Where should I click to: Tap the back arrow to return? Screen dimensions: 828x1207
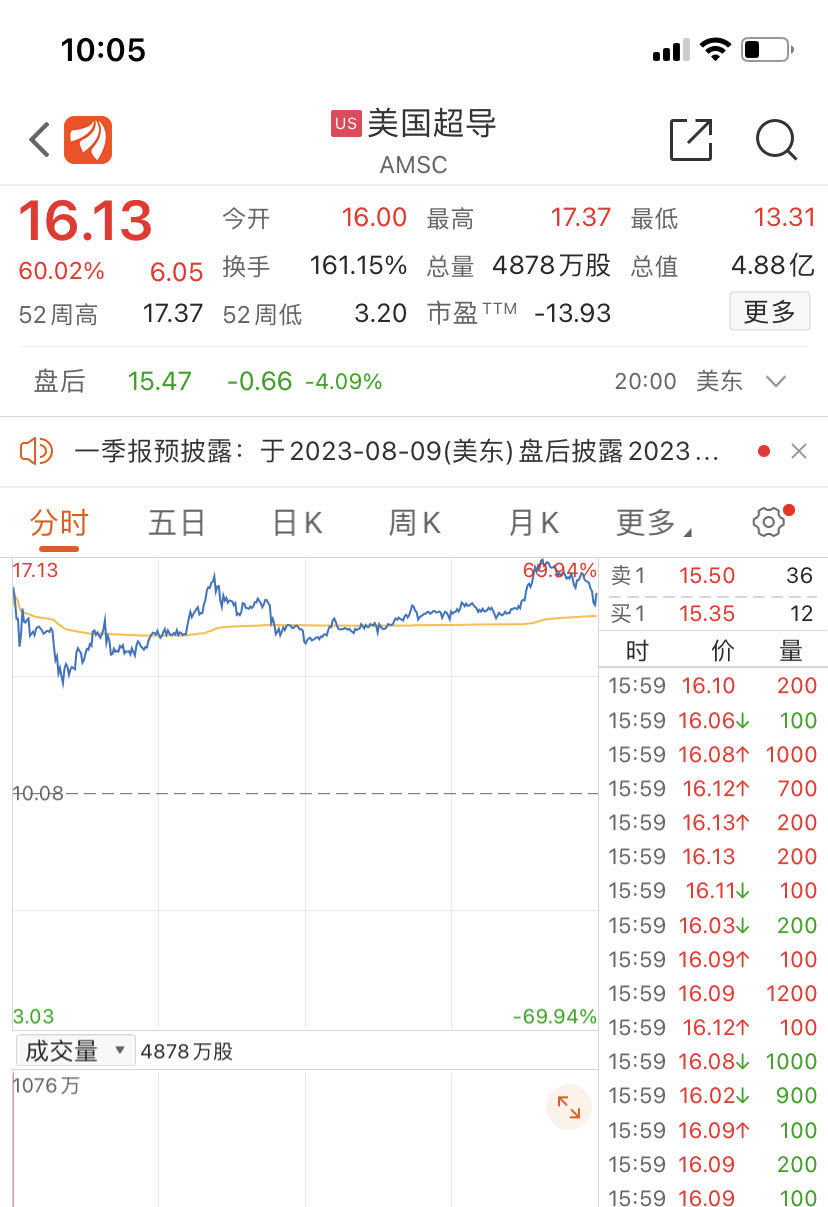coord(37,140)
